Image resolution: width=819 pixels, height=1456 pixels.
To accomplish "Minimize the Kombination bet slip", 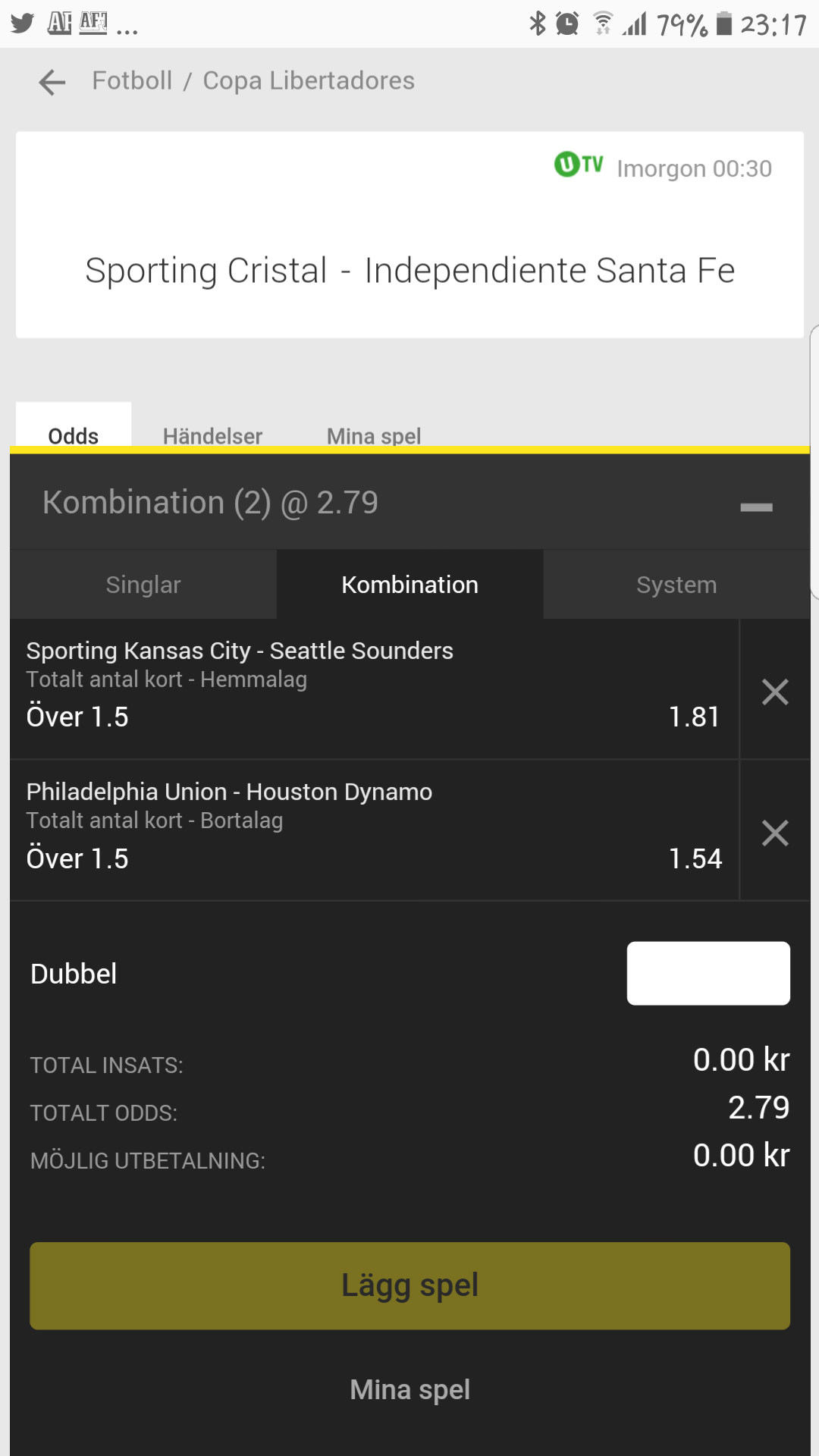I will pos(756,507).
